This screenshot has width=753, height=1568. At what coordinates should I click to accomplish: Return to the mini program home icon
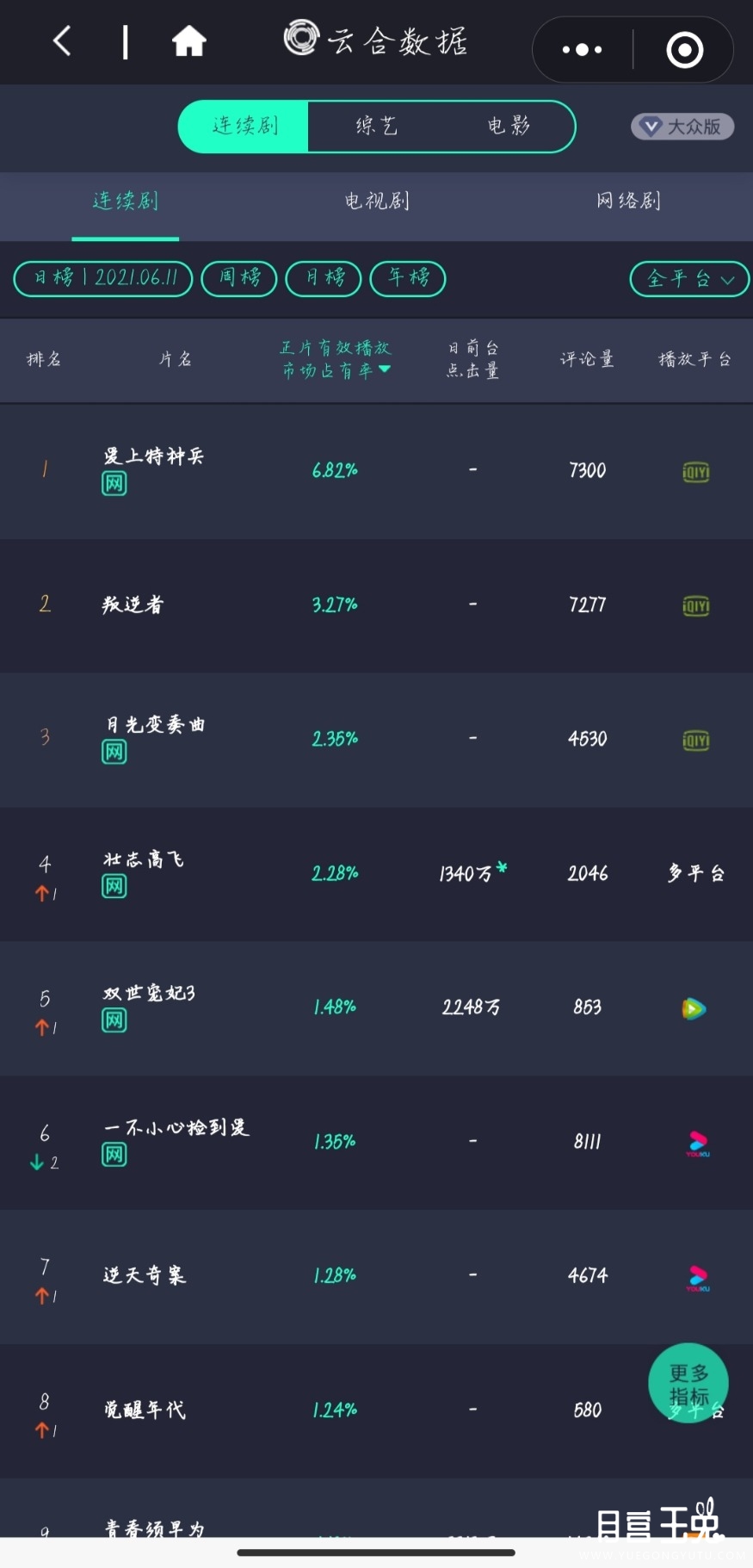[x=188, y=40]
